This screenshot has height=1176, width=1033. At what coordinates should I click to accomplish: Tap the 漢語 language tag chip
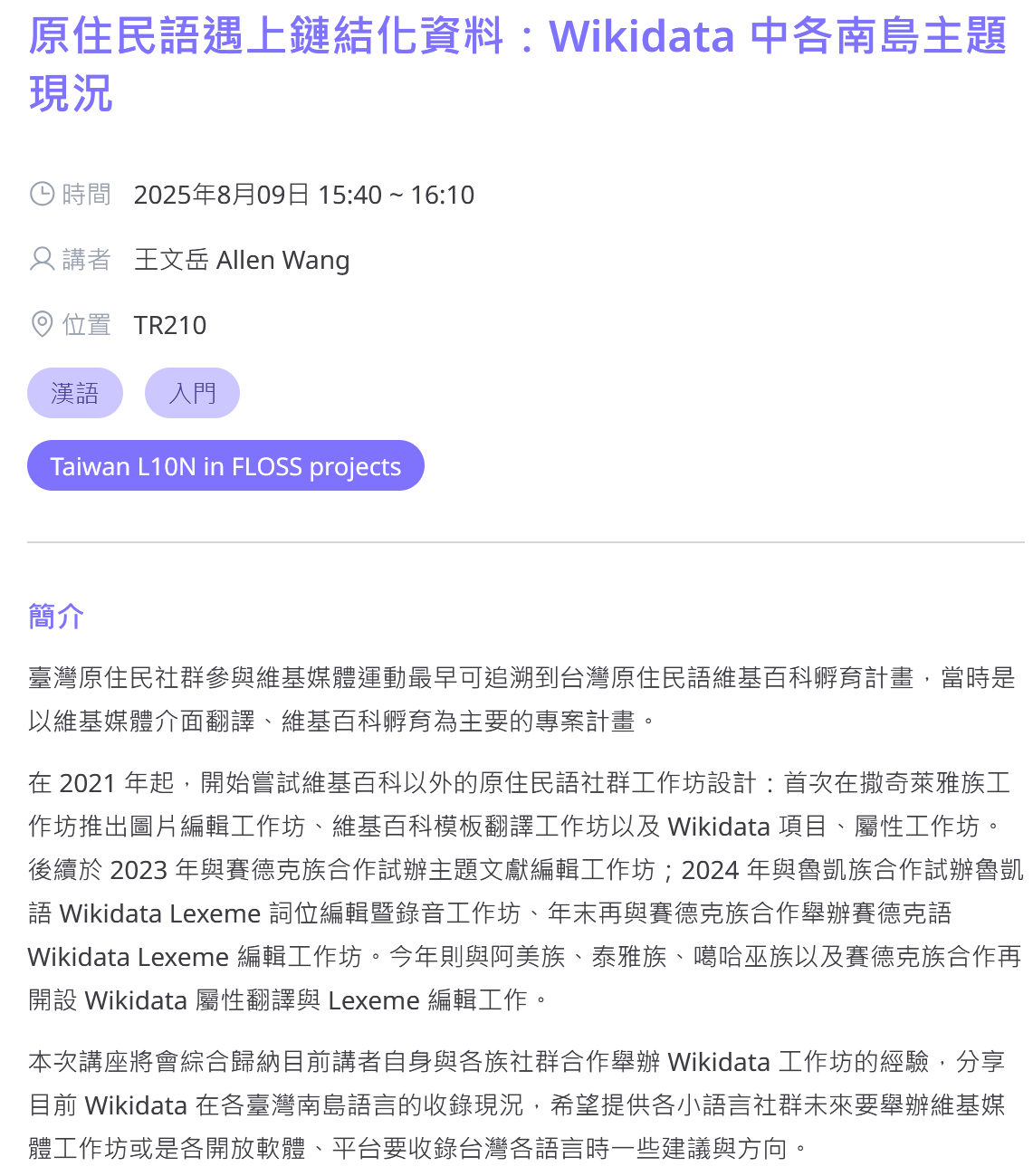pos(74,393)
